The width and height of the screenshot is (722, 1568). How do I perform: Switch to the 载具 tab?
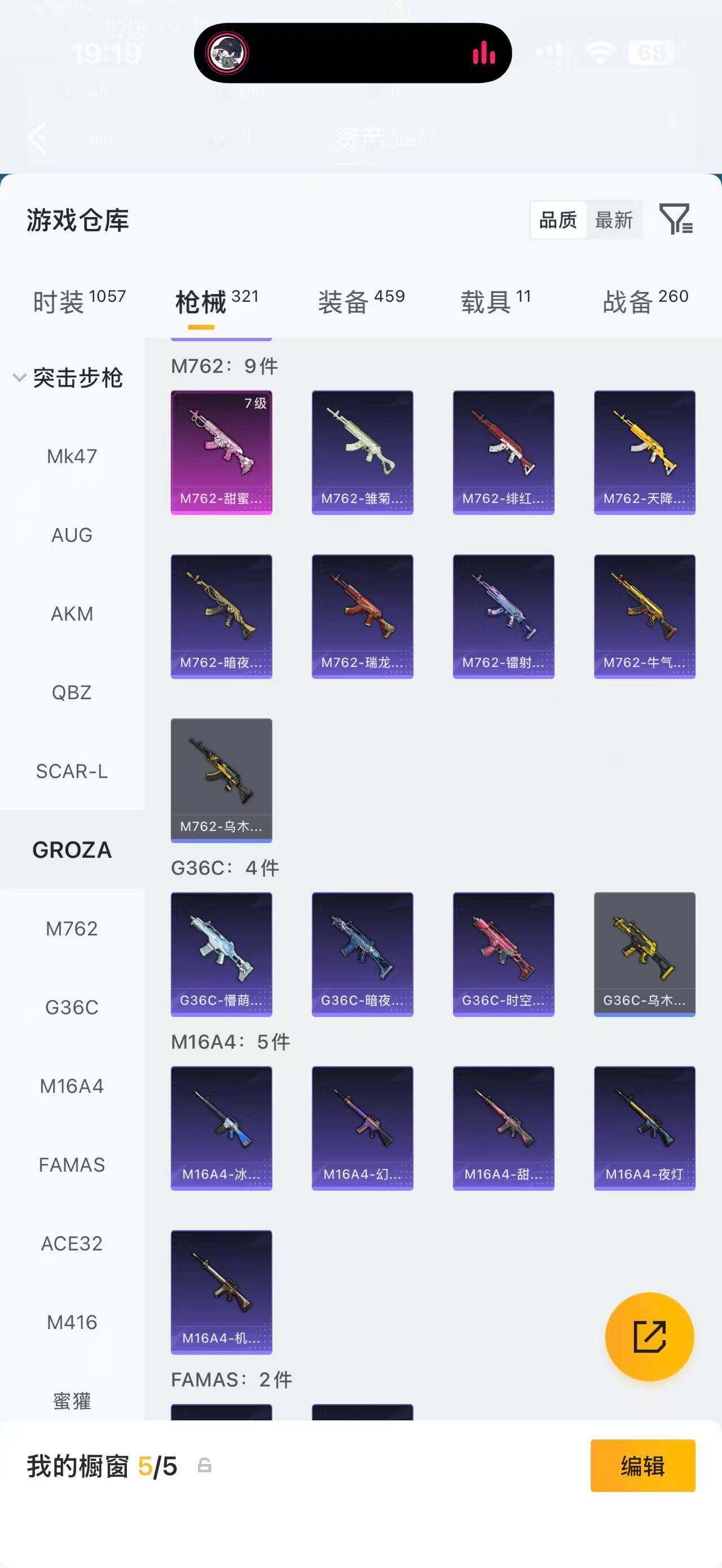coord(496,301)
